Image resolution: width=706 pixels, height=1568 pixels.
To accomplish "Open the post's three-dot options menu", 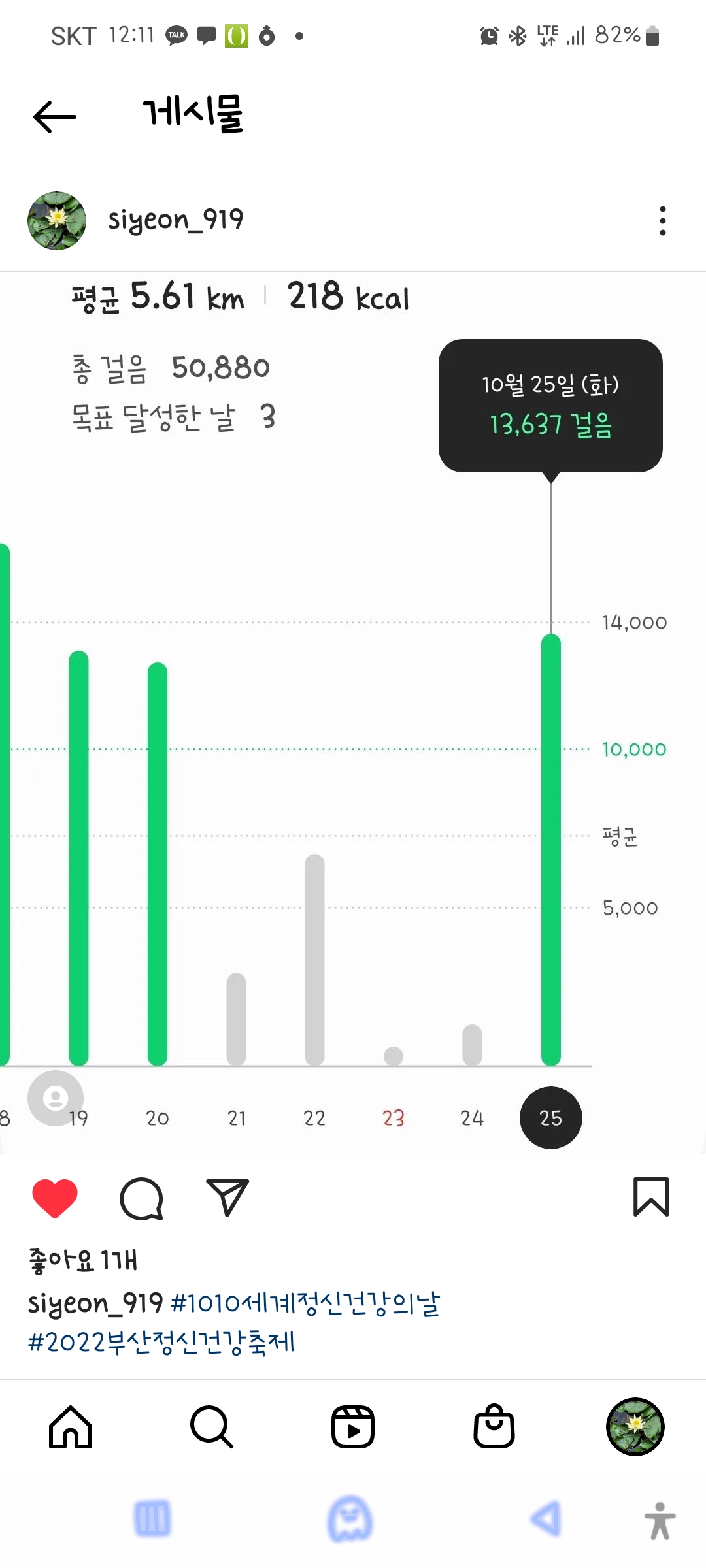I will 662,221.
